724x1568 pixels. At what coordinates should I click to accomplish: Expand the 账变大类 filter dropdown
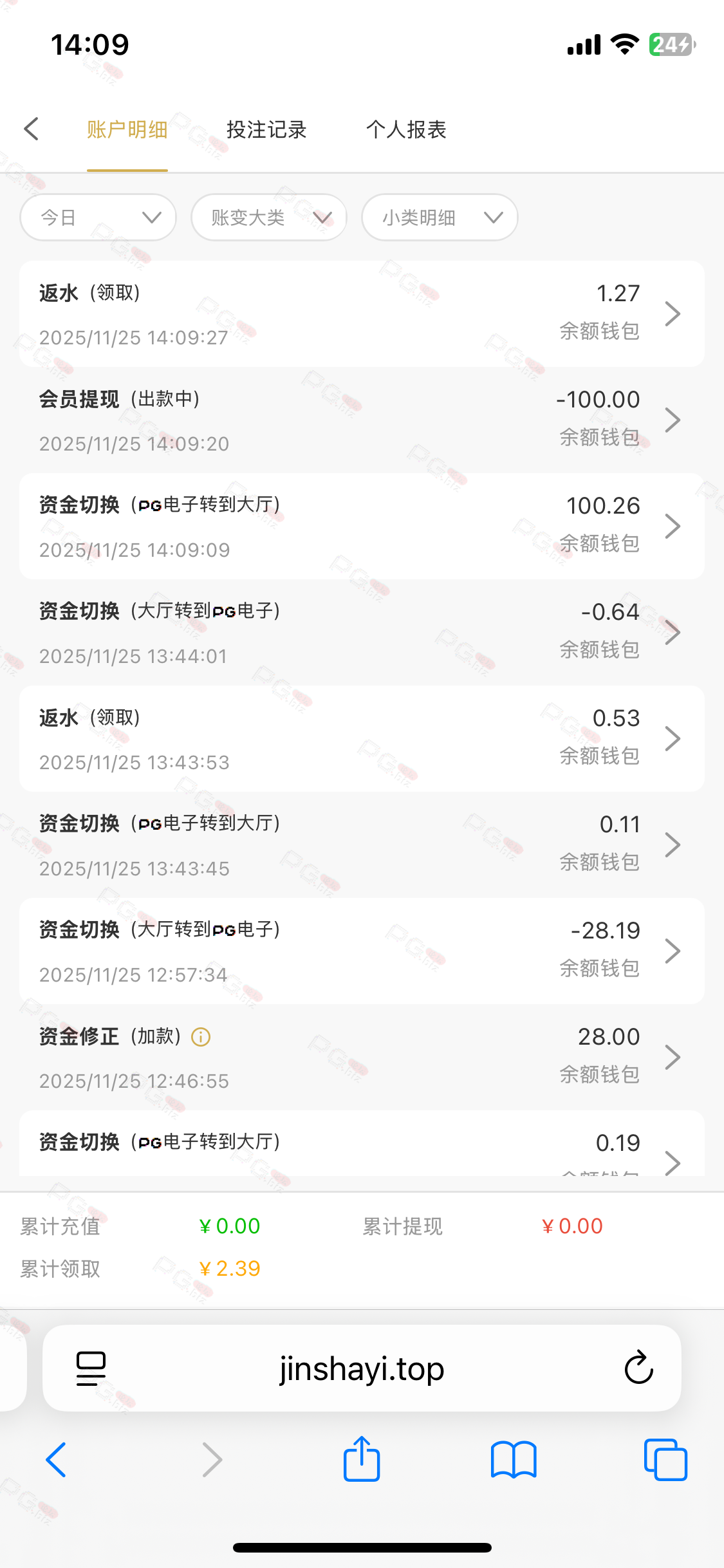269,218
